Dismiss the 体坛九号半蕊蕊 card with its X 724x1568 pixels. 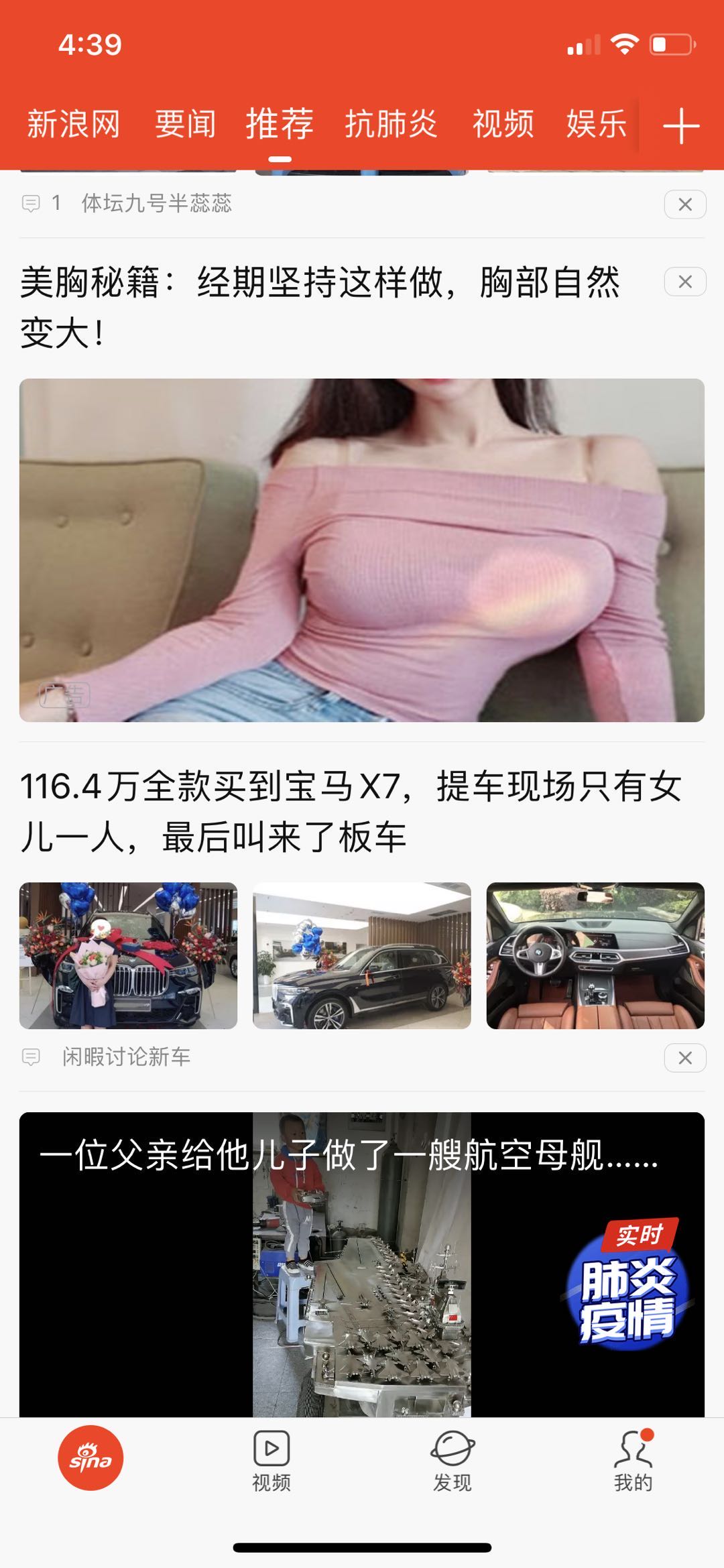tap(684, 206)
